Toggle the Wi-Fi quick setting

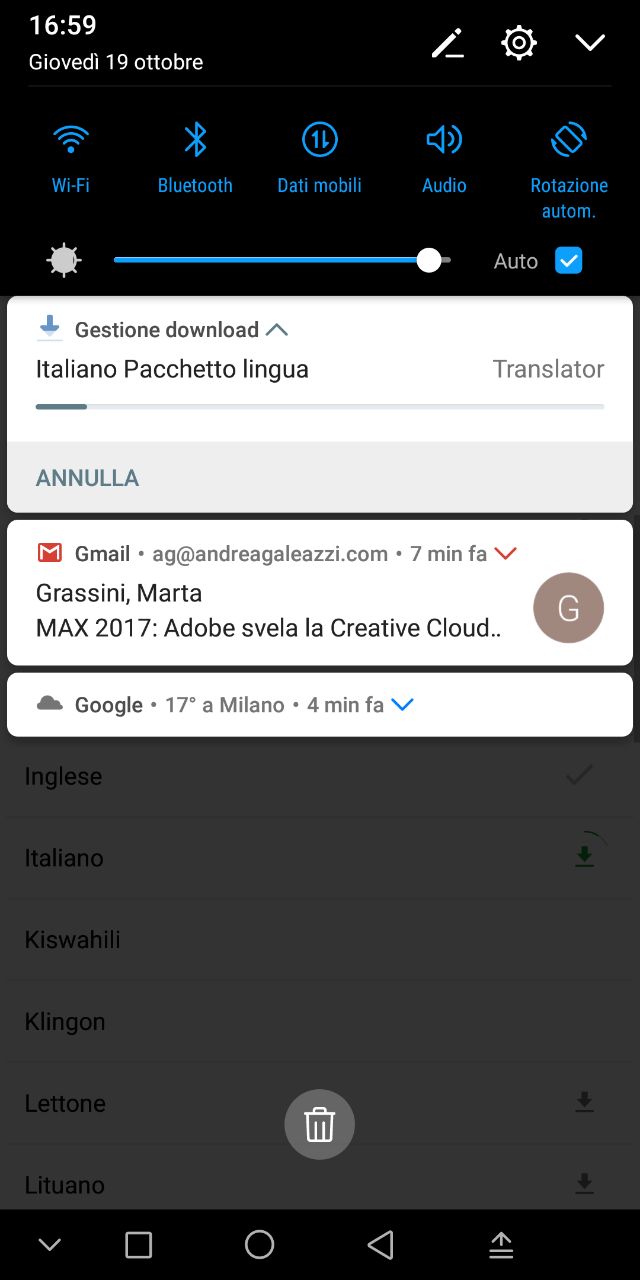[x=71, y=158]
